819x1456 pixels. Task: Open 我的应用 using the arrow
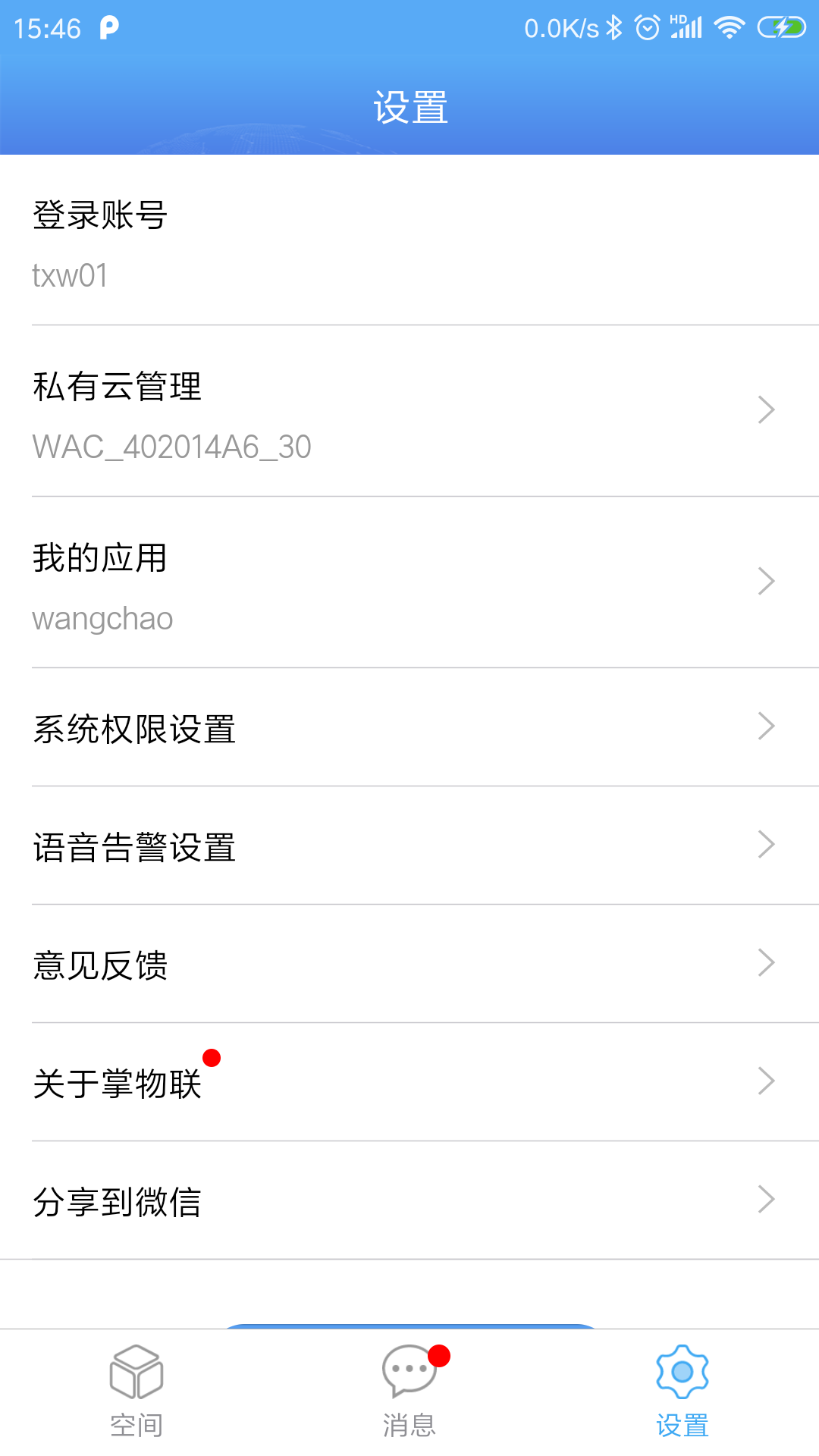point(766,580)
